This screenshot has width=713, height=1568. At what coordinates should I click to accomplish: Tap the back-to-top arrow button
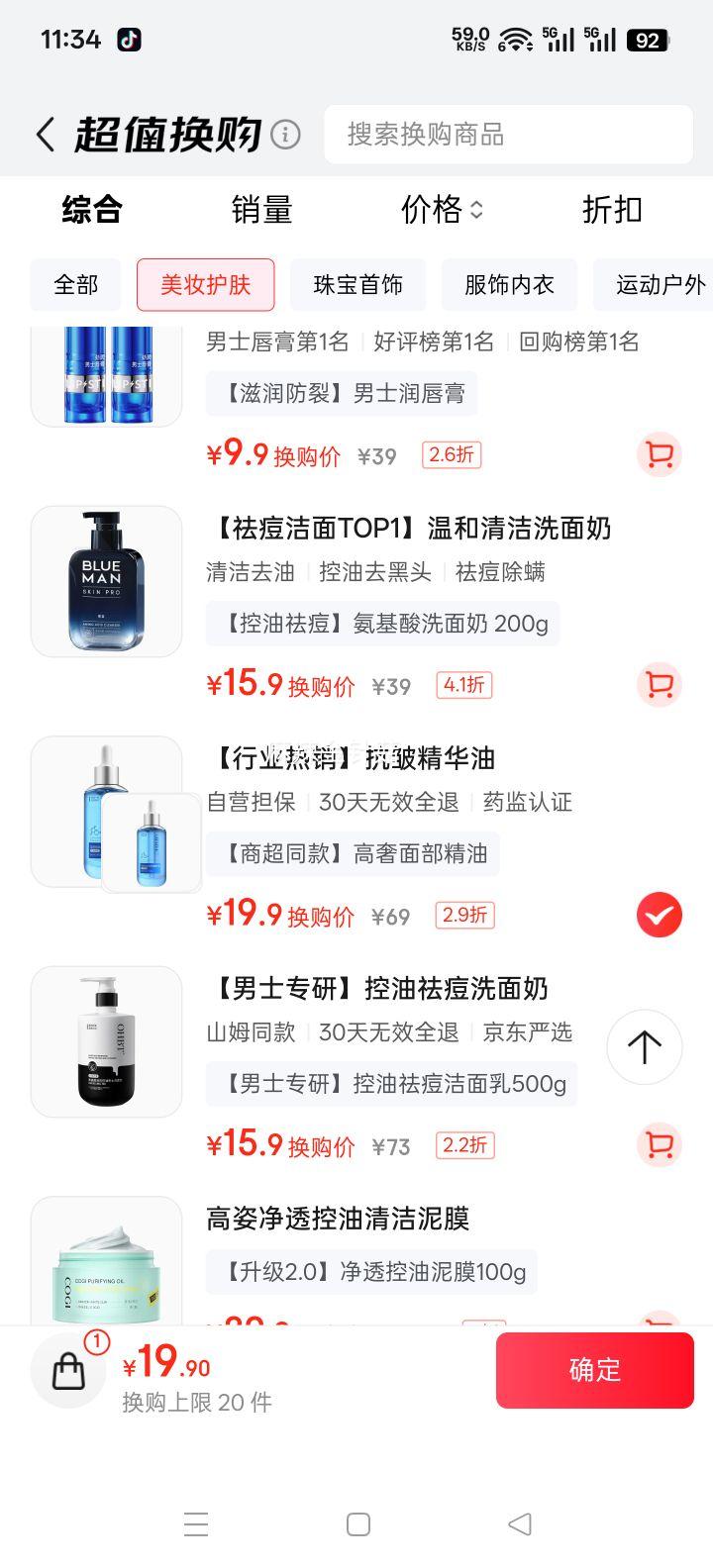click(644, 1047)
